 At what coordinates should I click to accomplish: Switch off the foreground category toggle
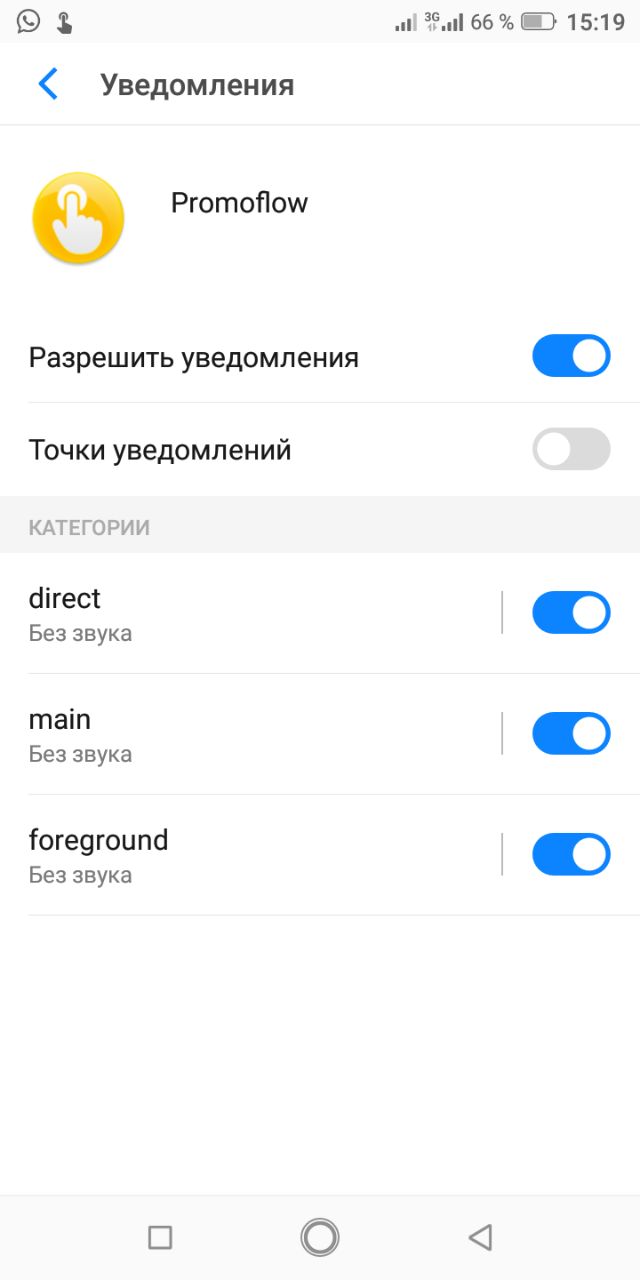(571, 855)
